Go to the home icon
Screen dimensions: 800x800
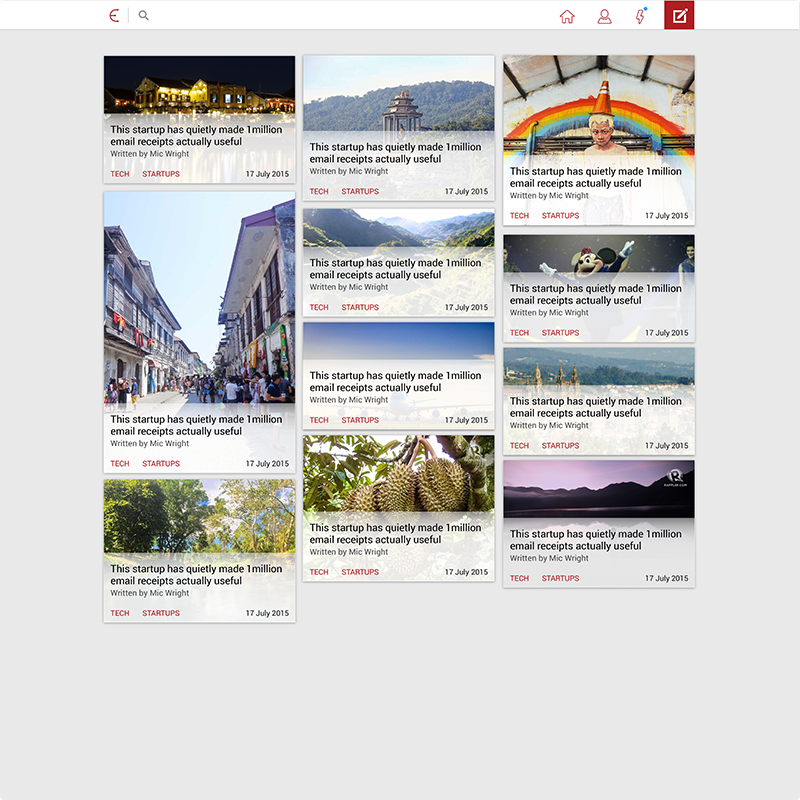pyautogui.click(x=567, y=16)
